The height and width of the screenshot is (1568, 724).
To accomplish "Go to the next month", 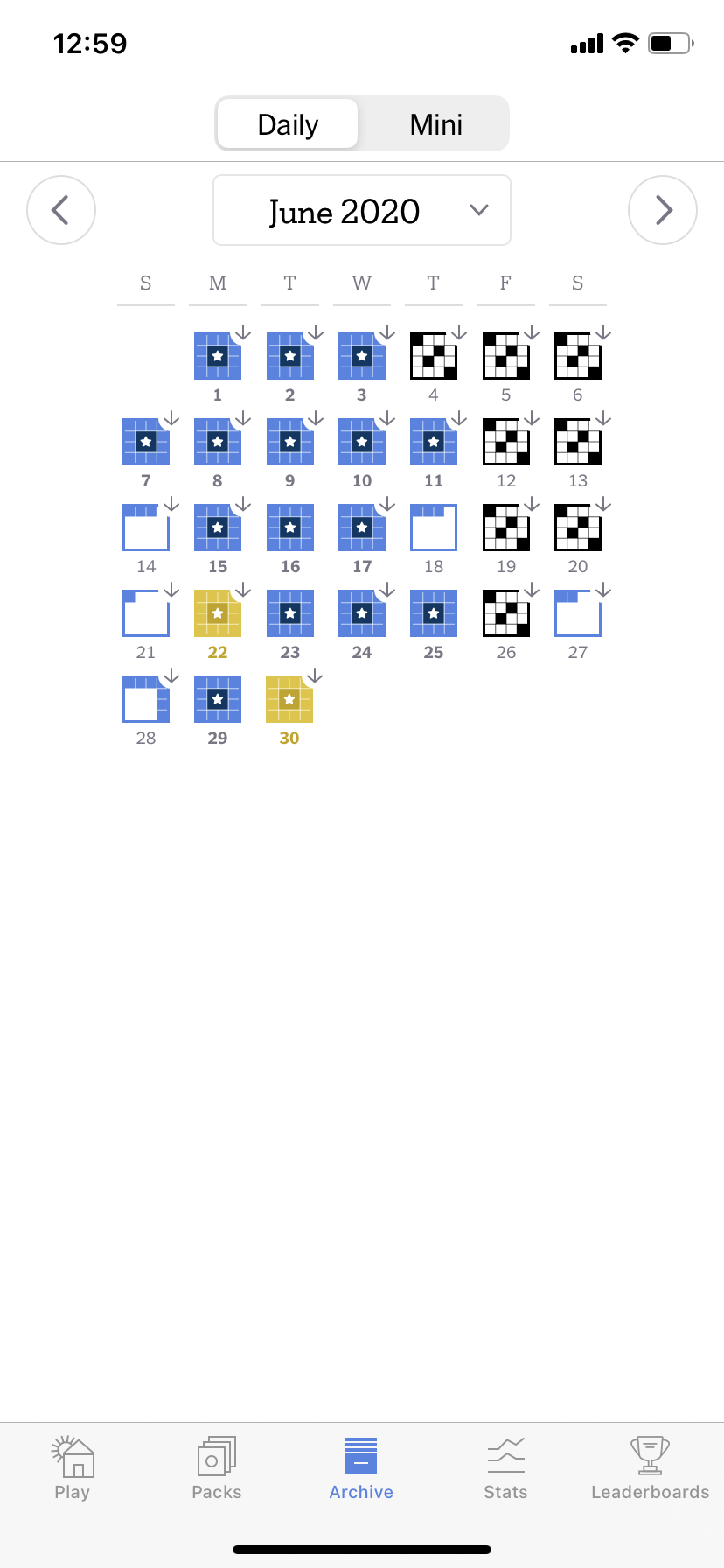I will coord(663,210).
